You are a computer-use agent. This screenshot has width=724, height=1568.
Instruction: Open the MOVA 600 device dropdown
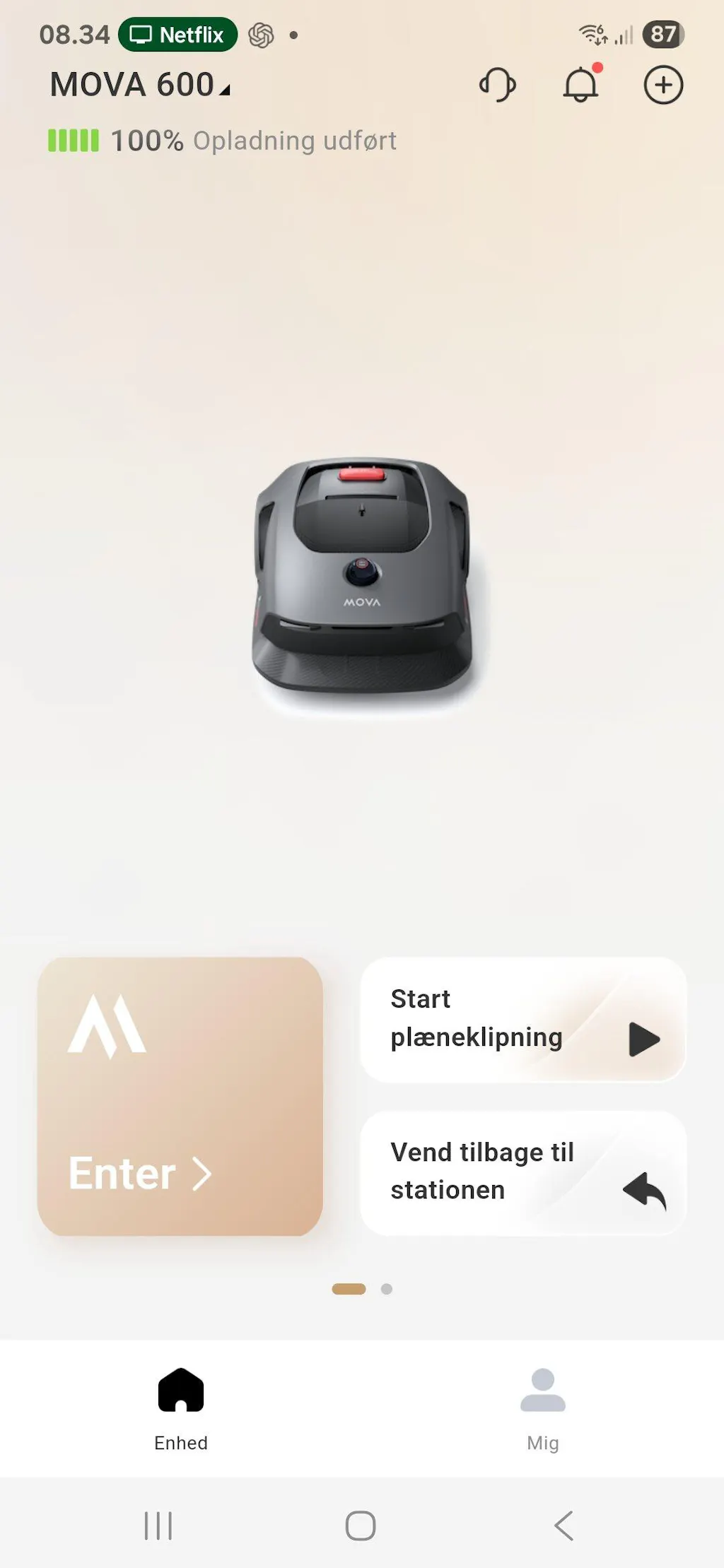(140, 86)
